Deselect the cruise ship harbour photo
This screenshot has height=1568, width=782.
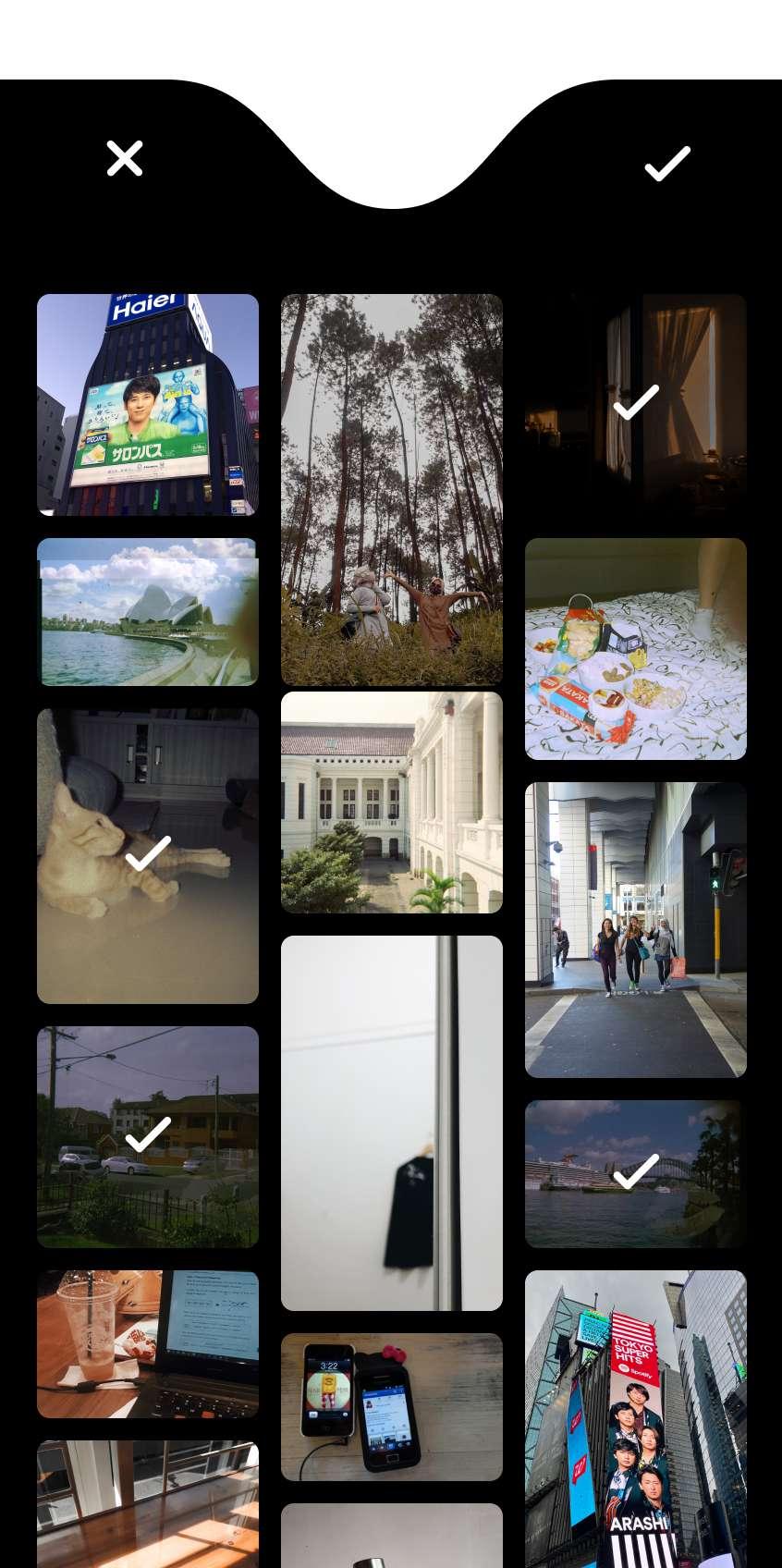pyautogui.click(x=636, y=1173)
